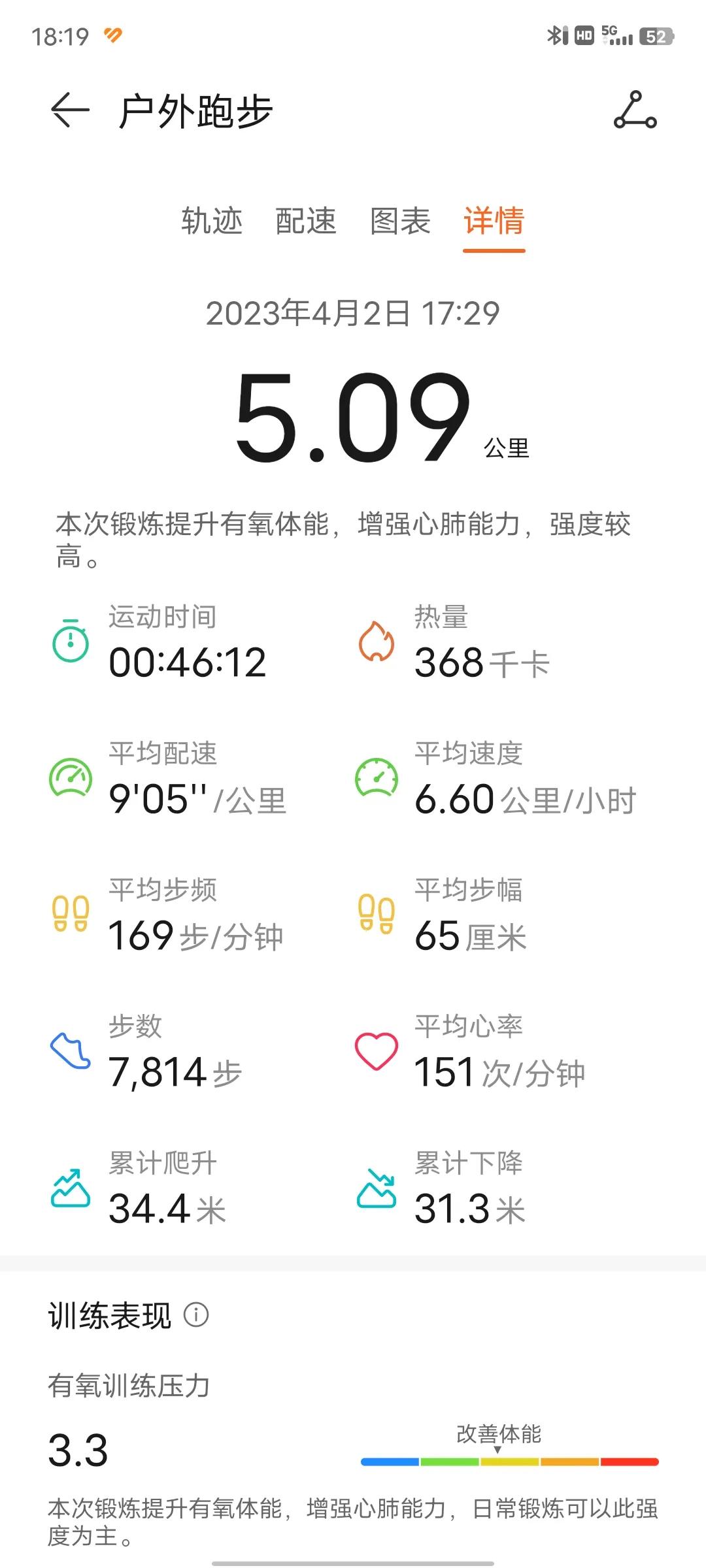Switch to the 轨迹 tab
Screen dimensions: 706x1568
click(213, 222)
